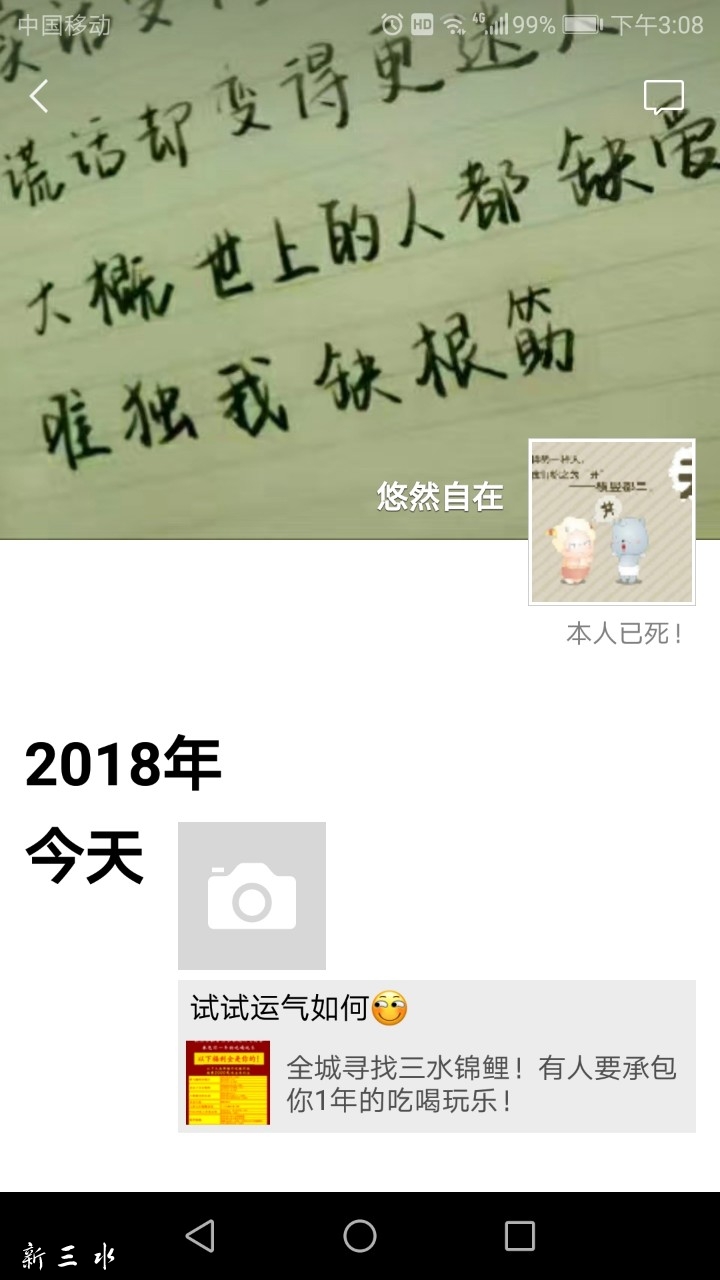Tap the cover photo with handwriting
This screenshot has height=1280, width=720.
click(300, 300)
